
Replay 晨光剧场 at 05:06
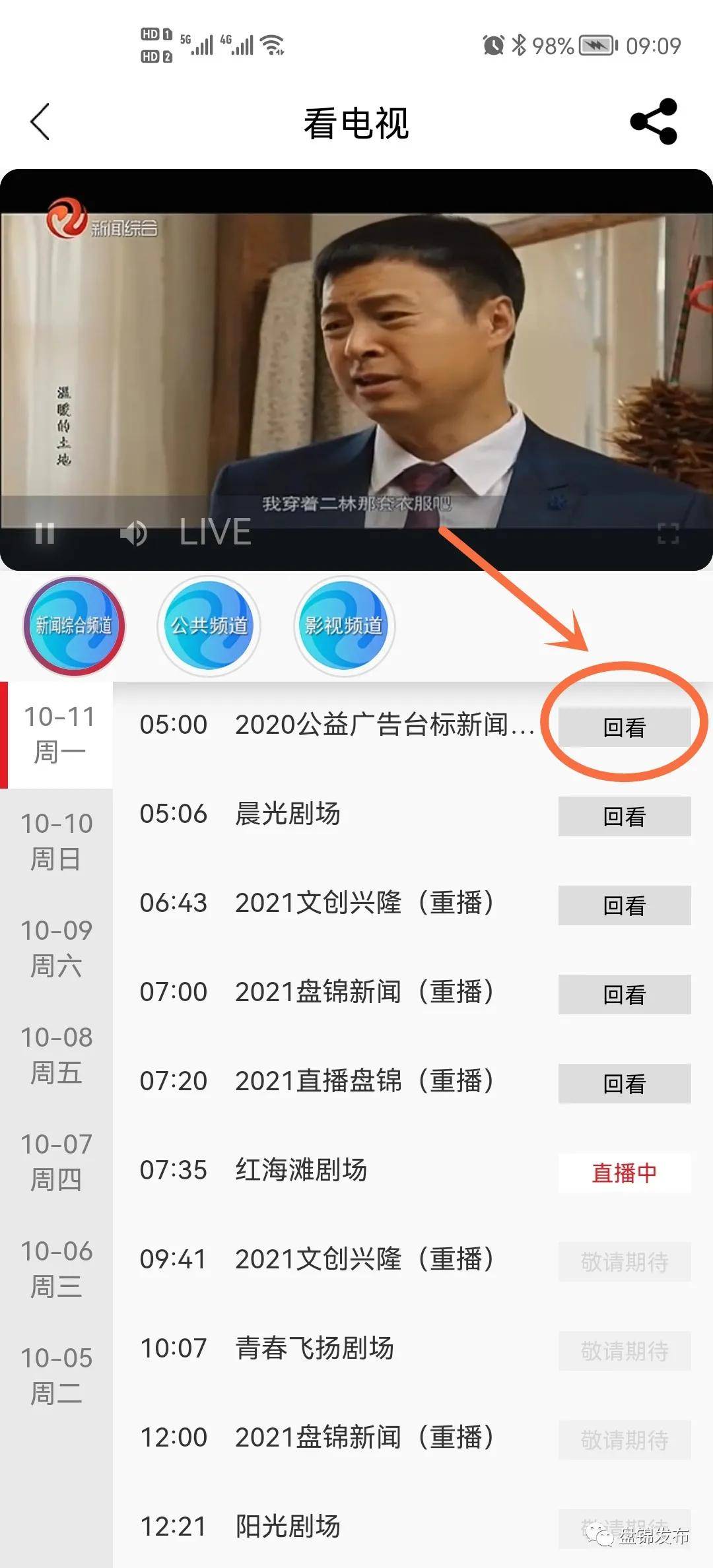(x=625, y=816)
